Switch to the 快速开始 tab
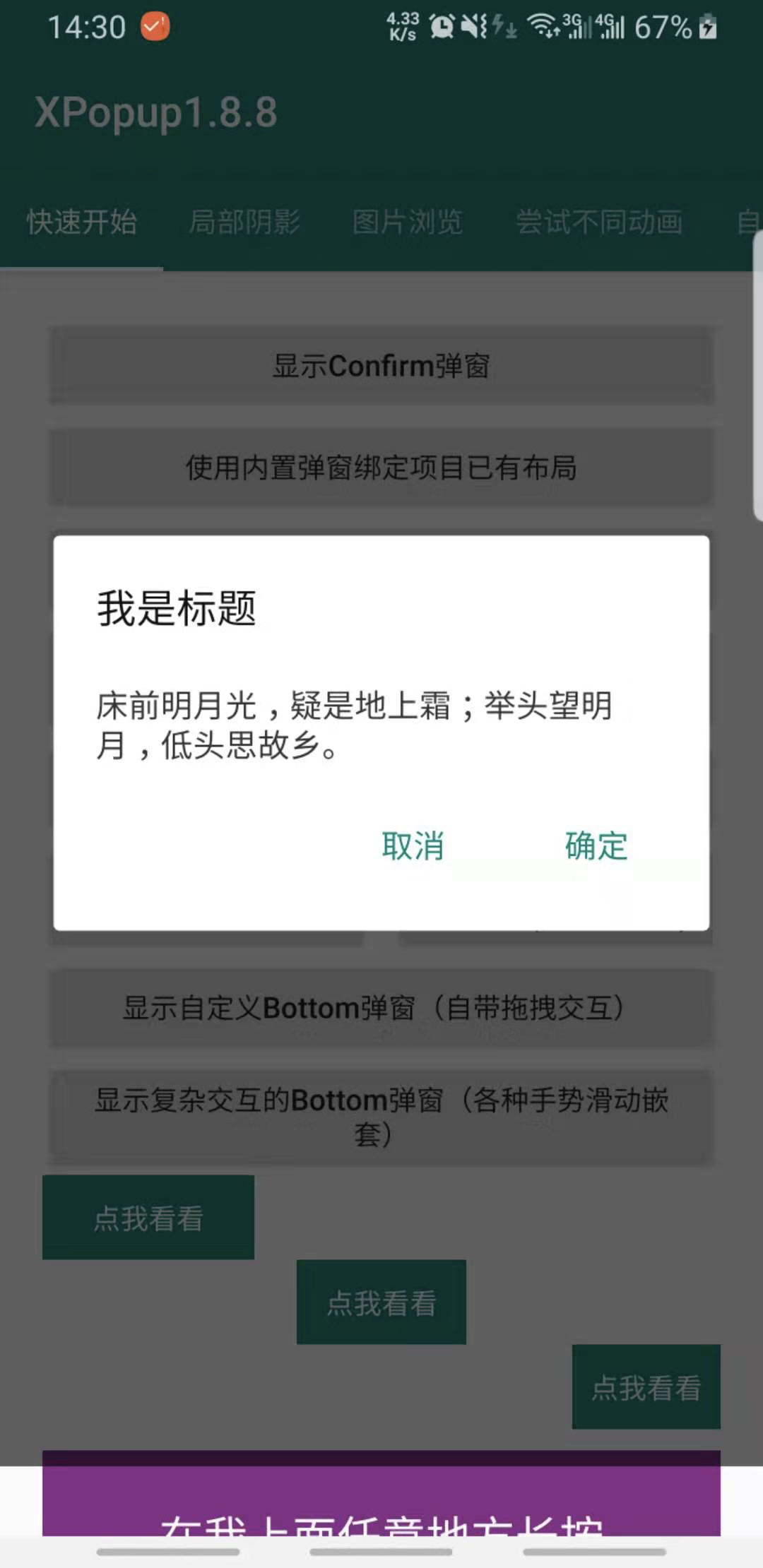 [x=81, y=222]
